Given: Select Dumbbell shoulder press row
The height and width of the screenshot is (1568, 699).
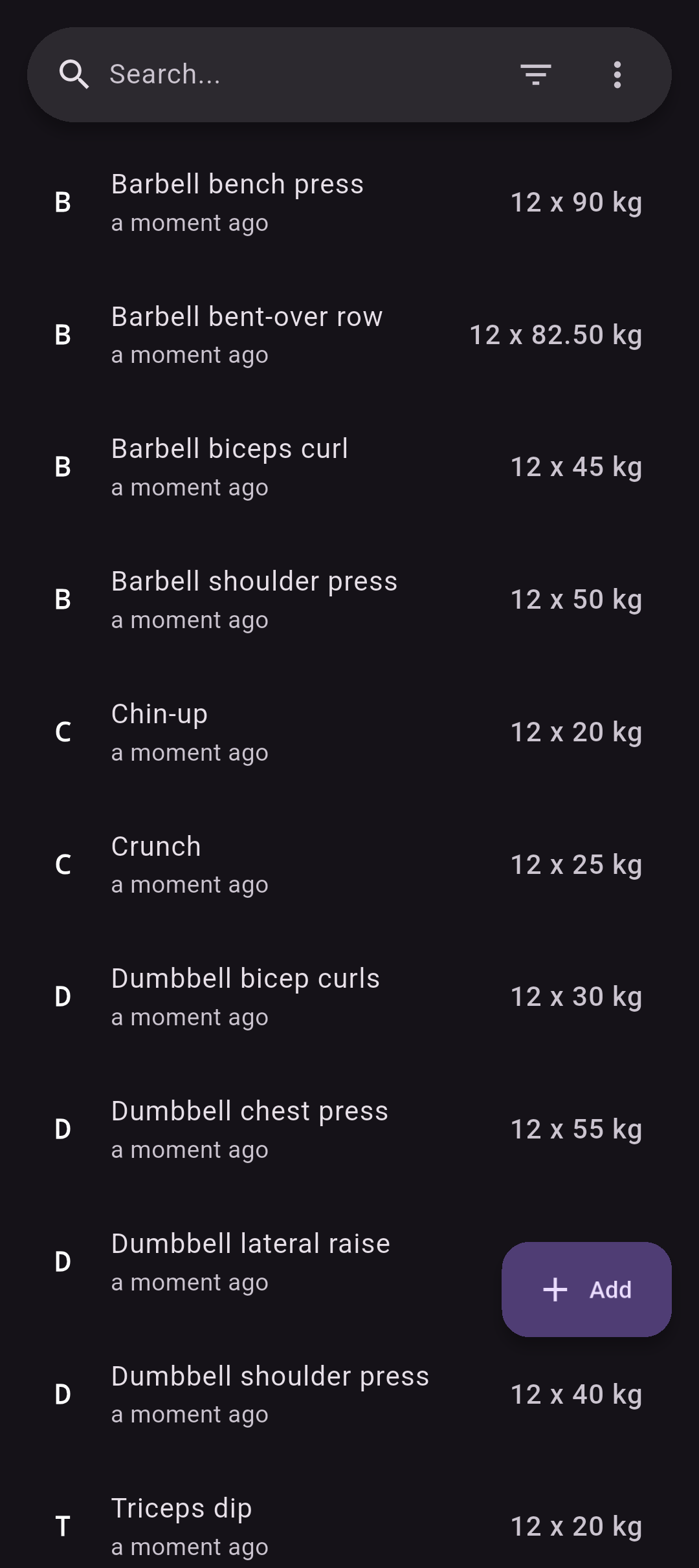Looking at the screenshot, I should point(349,1395).
